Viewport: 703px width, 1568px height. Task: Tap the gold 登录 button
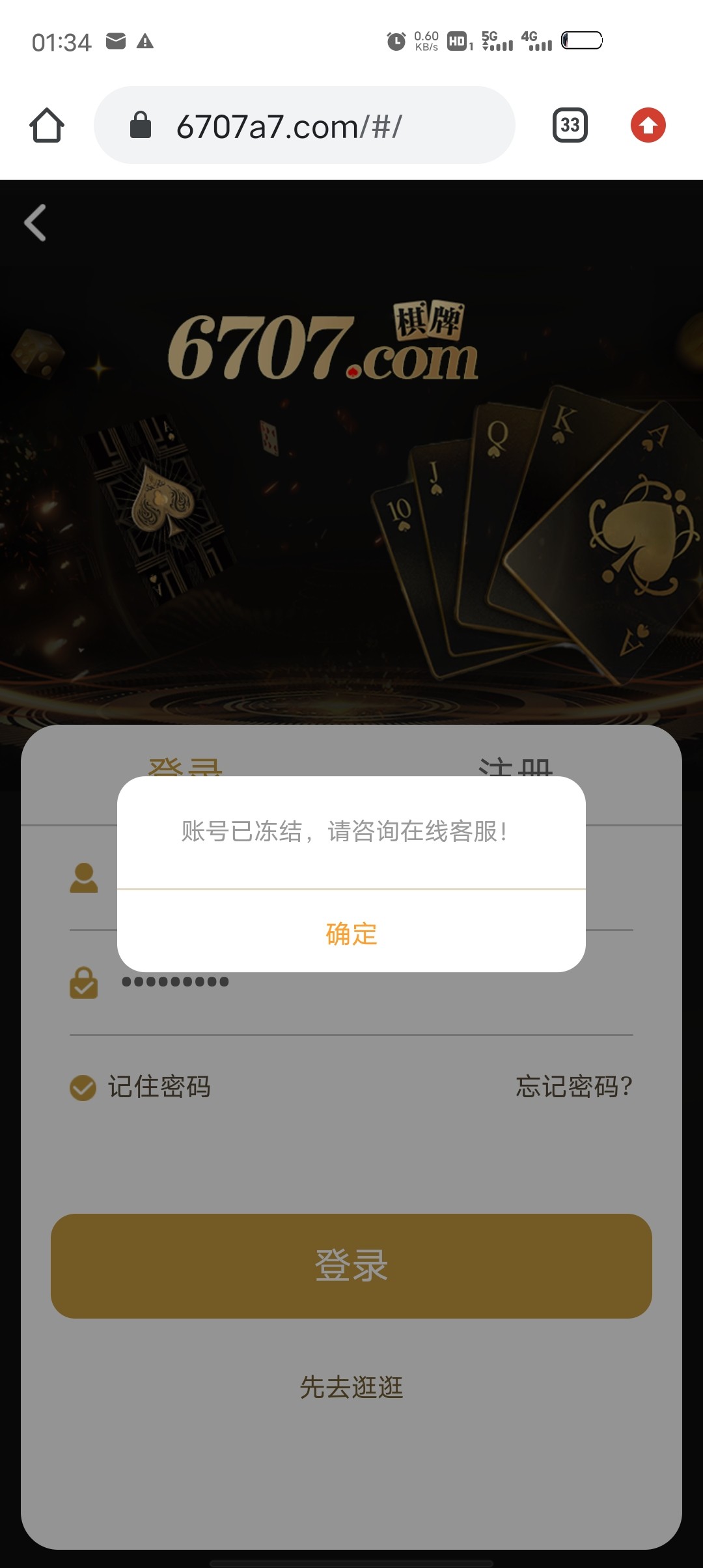coord(351,1265)
